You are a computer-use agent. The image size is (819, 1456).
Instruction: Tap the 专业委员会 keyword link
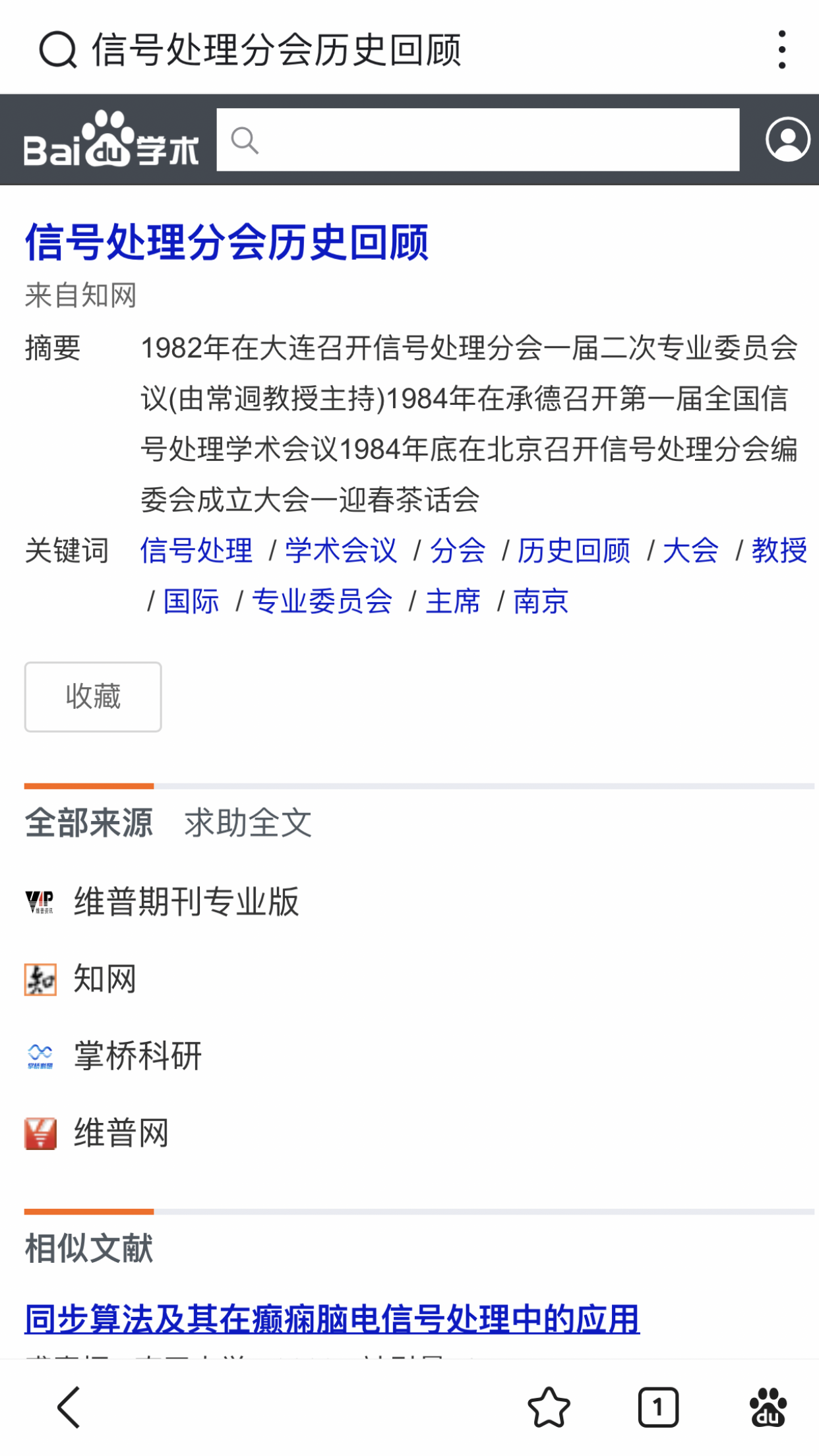322,601
